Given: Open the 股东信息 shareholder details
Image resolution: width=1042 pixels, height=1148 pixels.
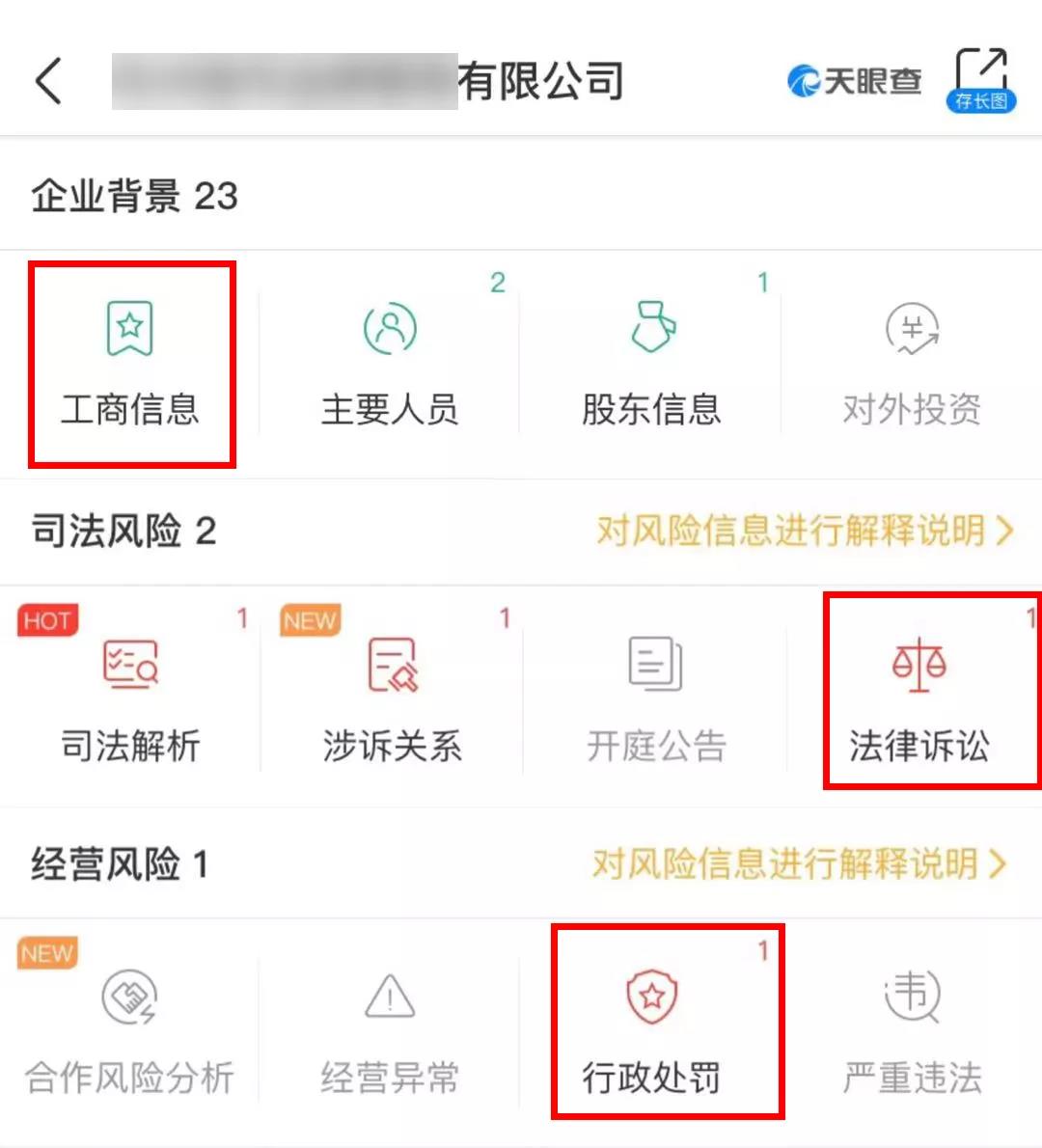Looking at the screenshot, I should [x=651, y=367].
